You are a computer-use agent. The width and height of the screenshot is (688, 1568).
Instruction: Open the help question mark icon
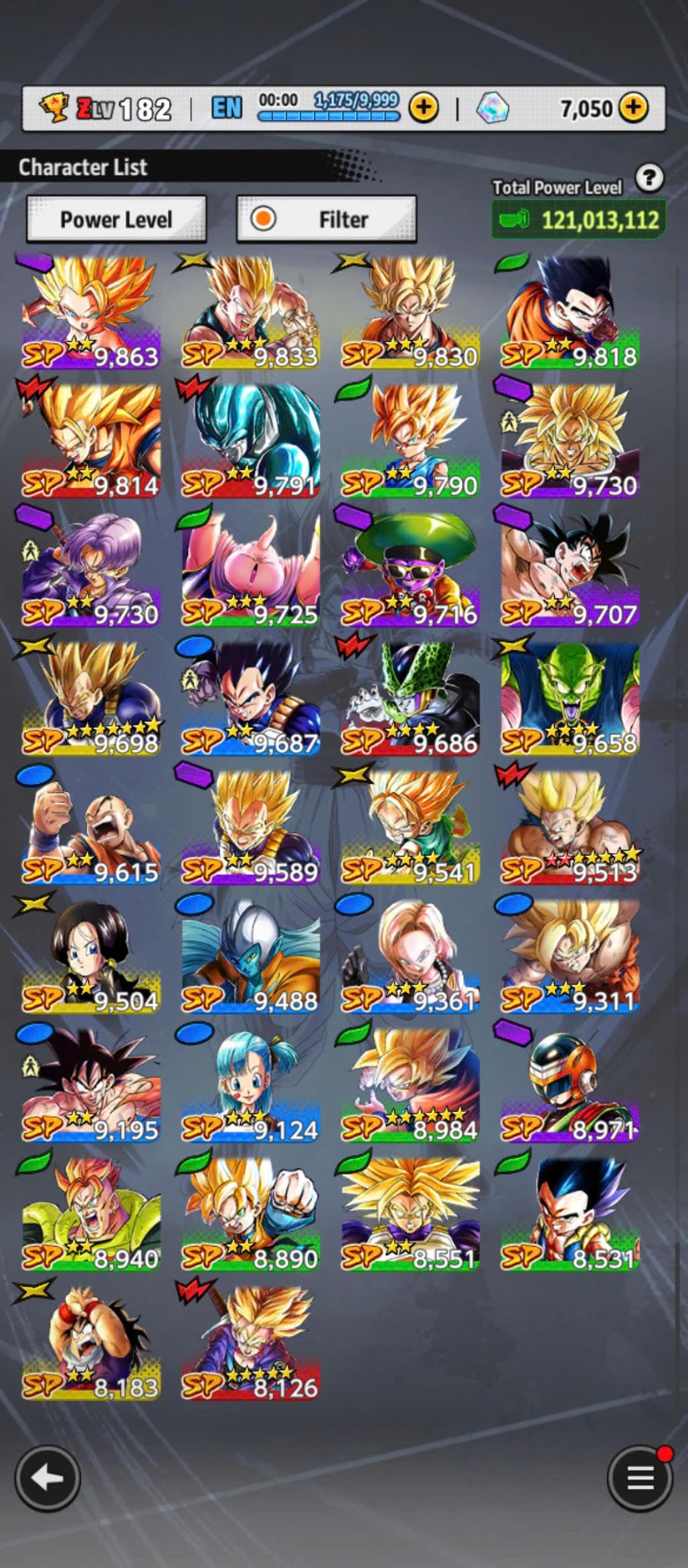[649, 179]
